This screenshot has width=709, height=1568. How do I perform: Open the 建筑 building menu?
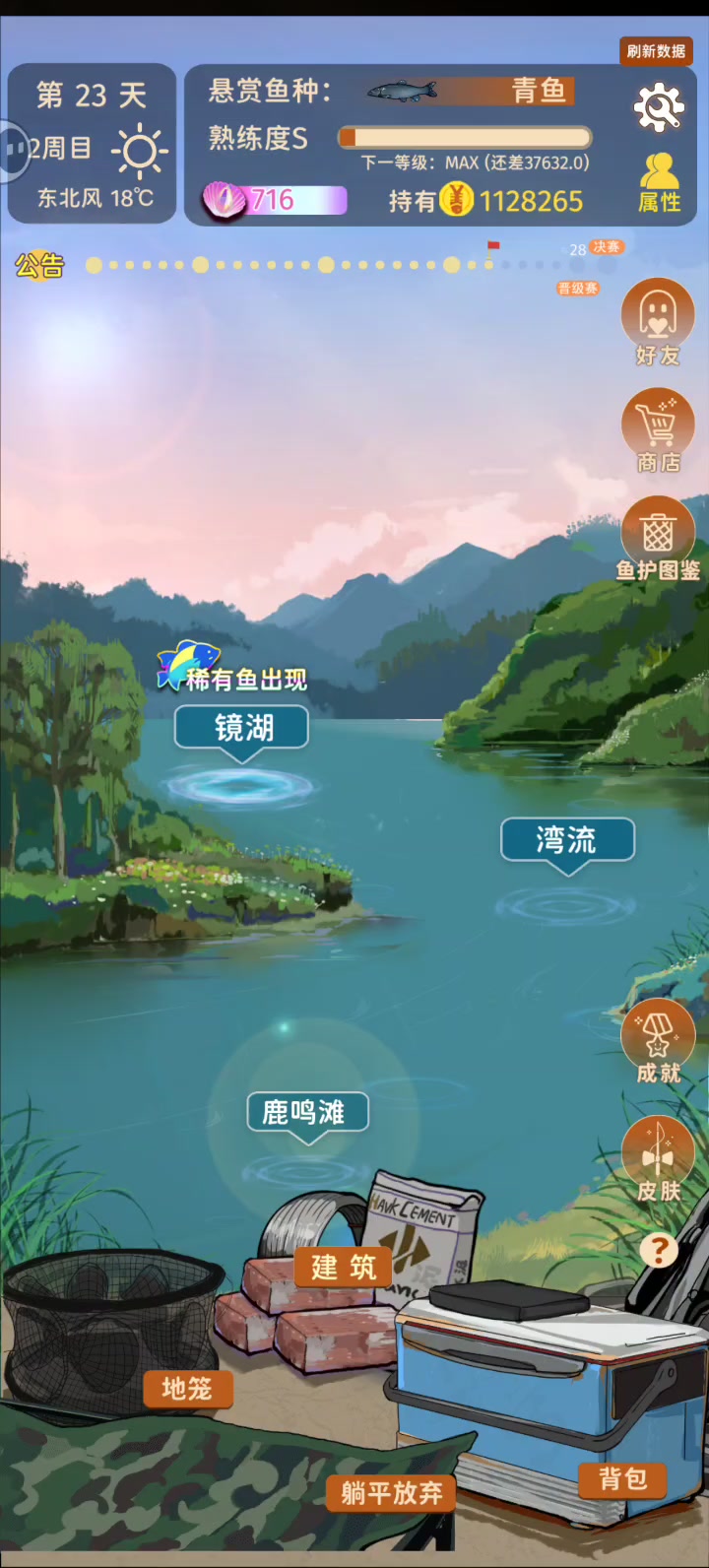(344, 1268)
